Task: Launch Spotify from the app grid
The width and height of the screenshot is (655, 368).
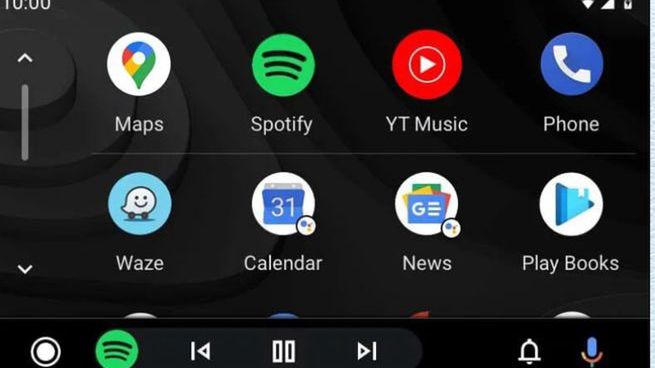Action: click(x=283, y=65)
